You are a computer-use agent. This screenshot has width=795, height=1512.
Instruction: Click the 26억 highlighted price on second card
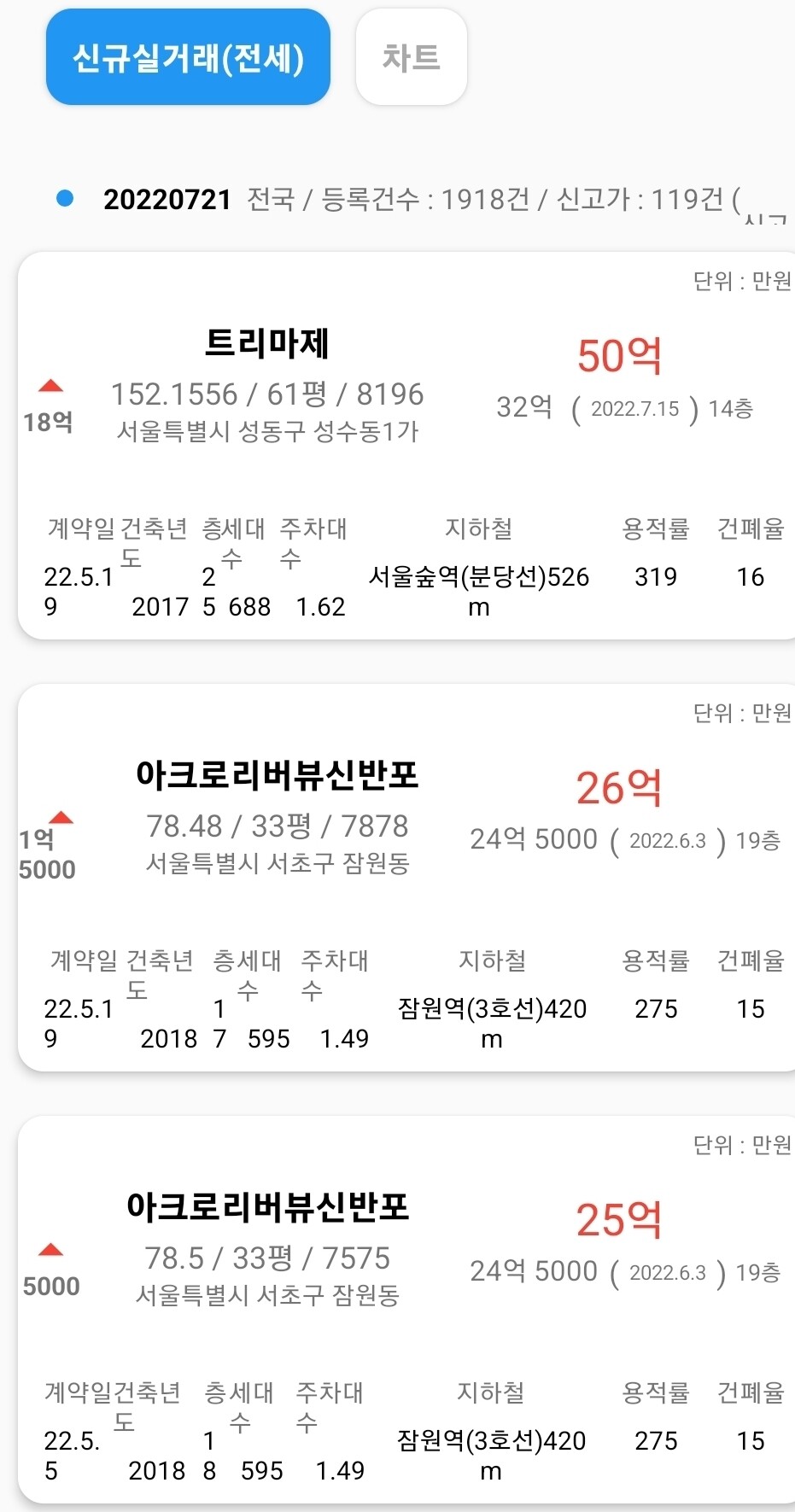click(x=620, y=790)
